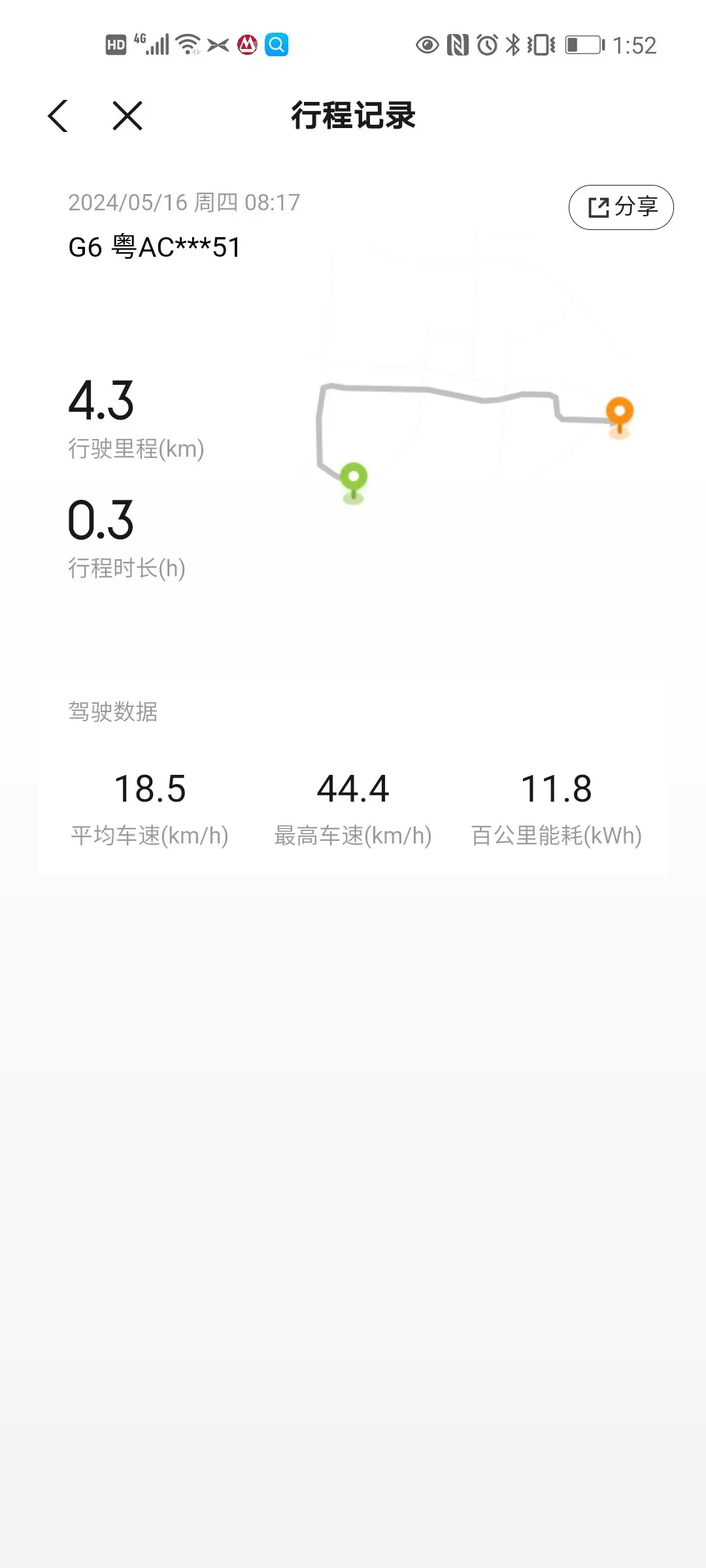
Task: Close the trip record page
Action: coord(127,116)
